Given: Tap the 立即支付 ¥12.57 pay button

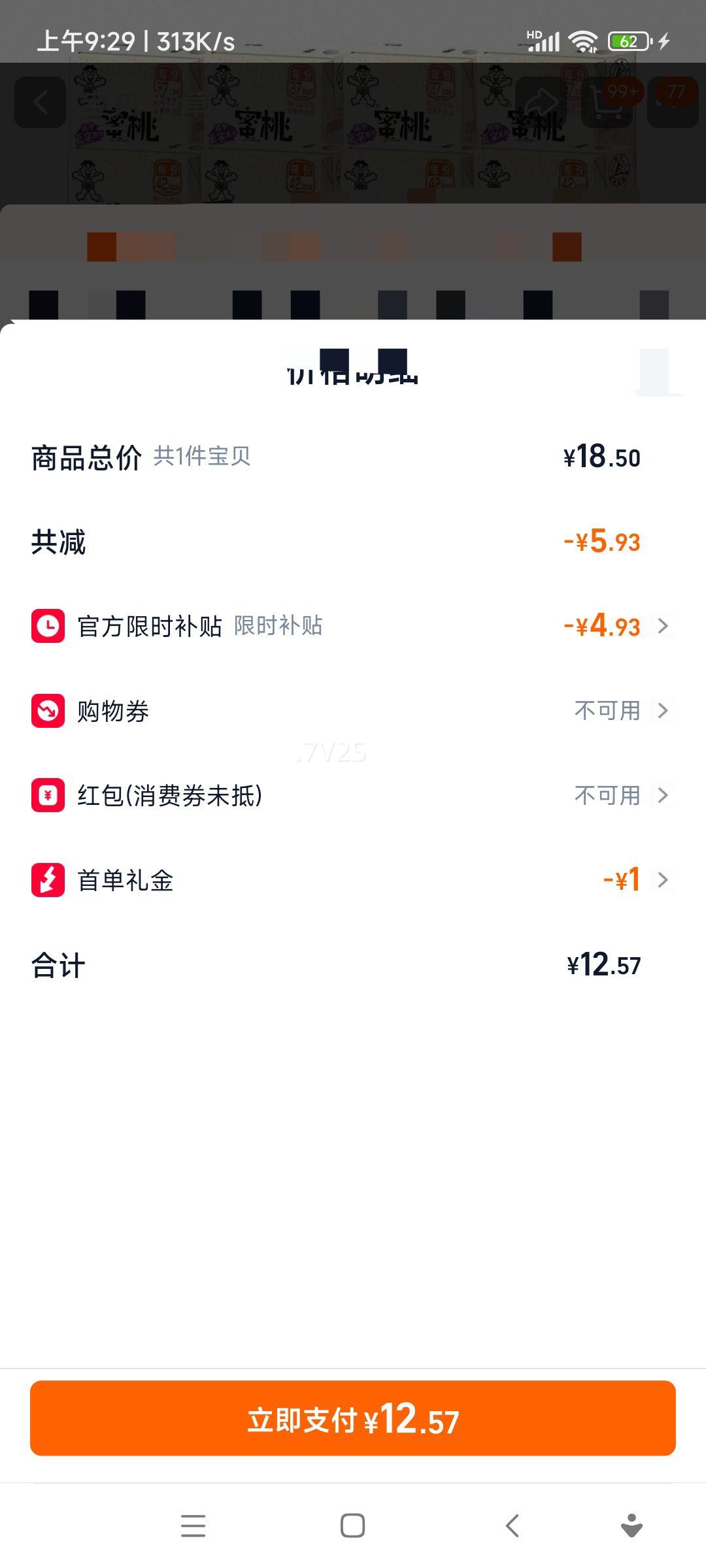Looking at the screenshot, I should pos(352,1418).
